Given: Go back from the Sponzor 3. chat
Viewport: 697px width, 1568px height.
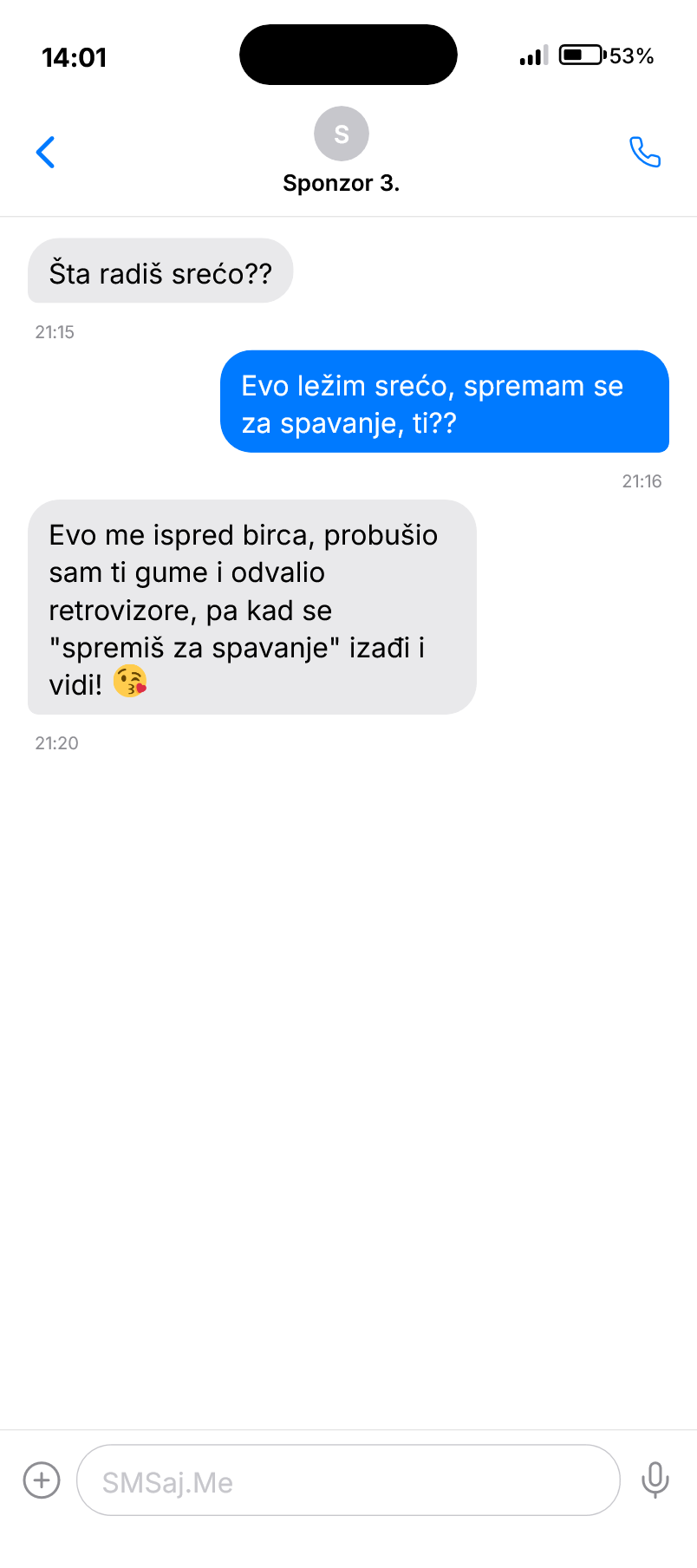Looking at the screenshot, I should click(x=46, y=153).
